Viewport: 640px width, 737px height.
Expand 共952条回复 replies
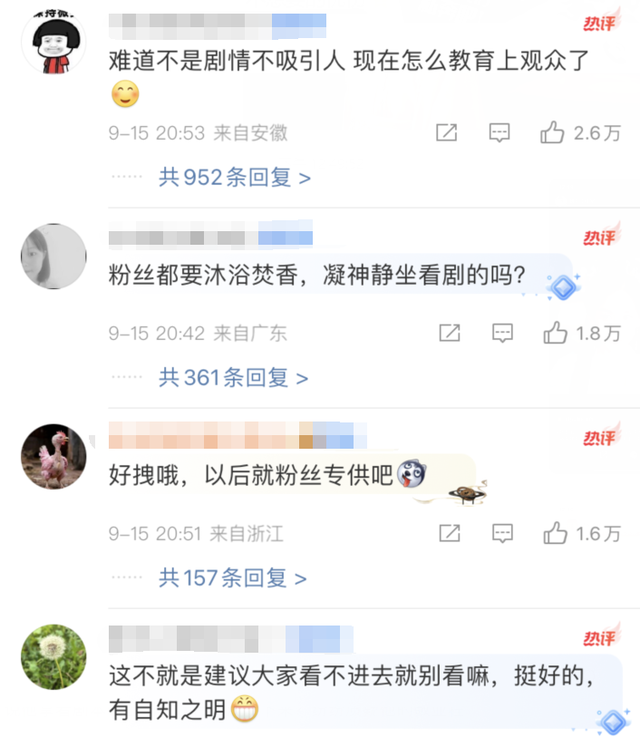pos(235,178)
